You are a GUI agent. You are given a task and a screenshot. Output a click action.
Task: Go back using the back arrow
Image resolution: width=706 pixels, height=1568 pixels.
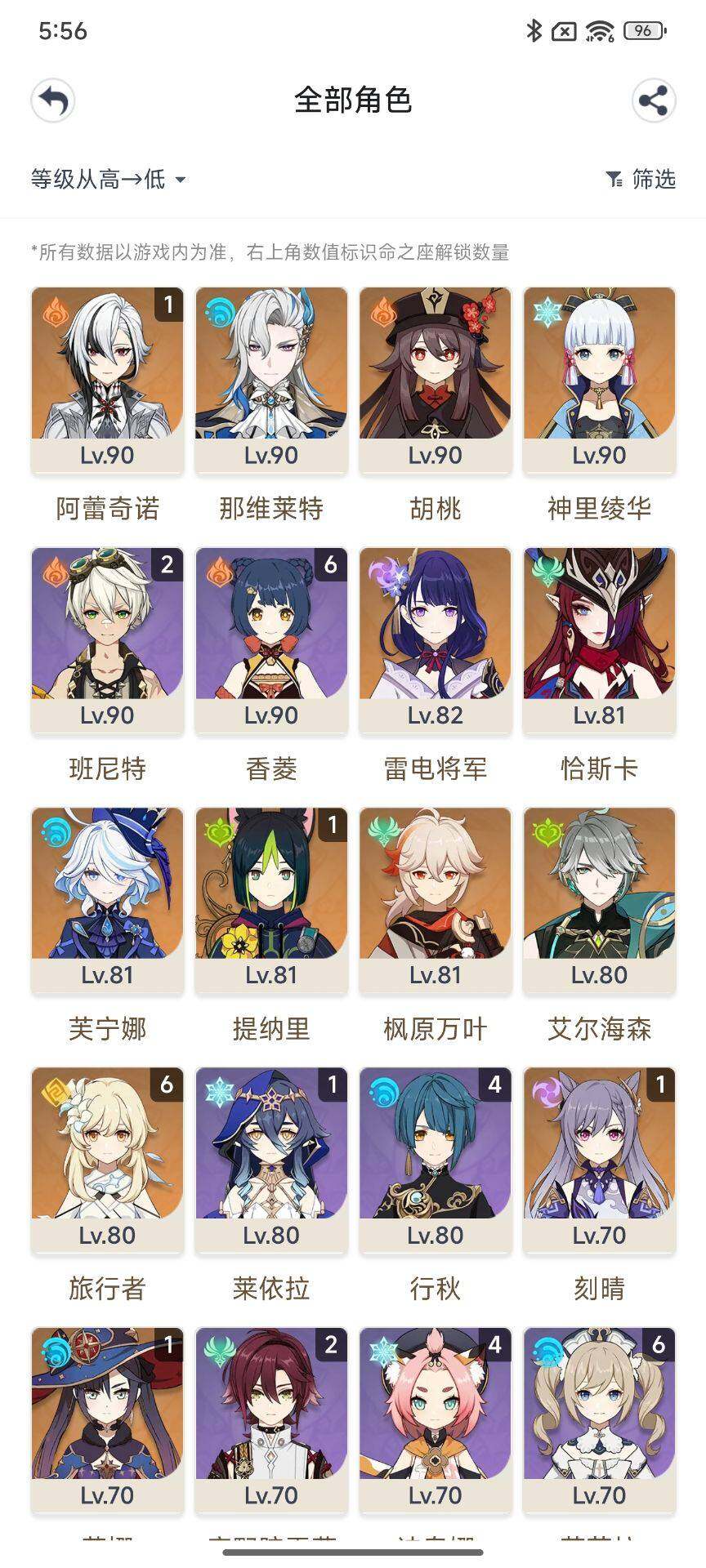(x=53, y=101)
